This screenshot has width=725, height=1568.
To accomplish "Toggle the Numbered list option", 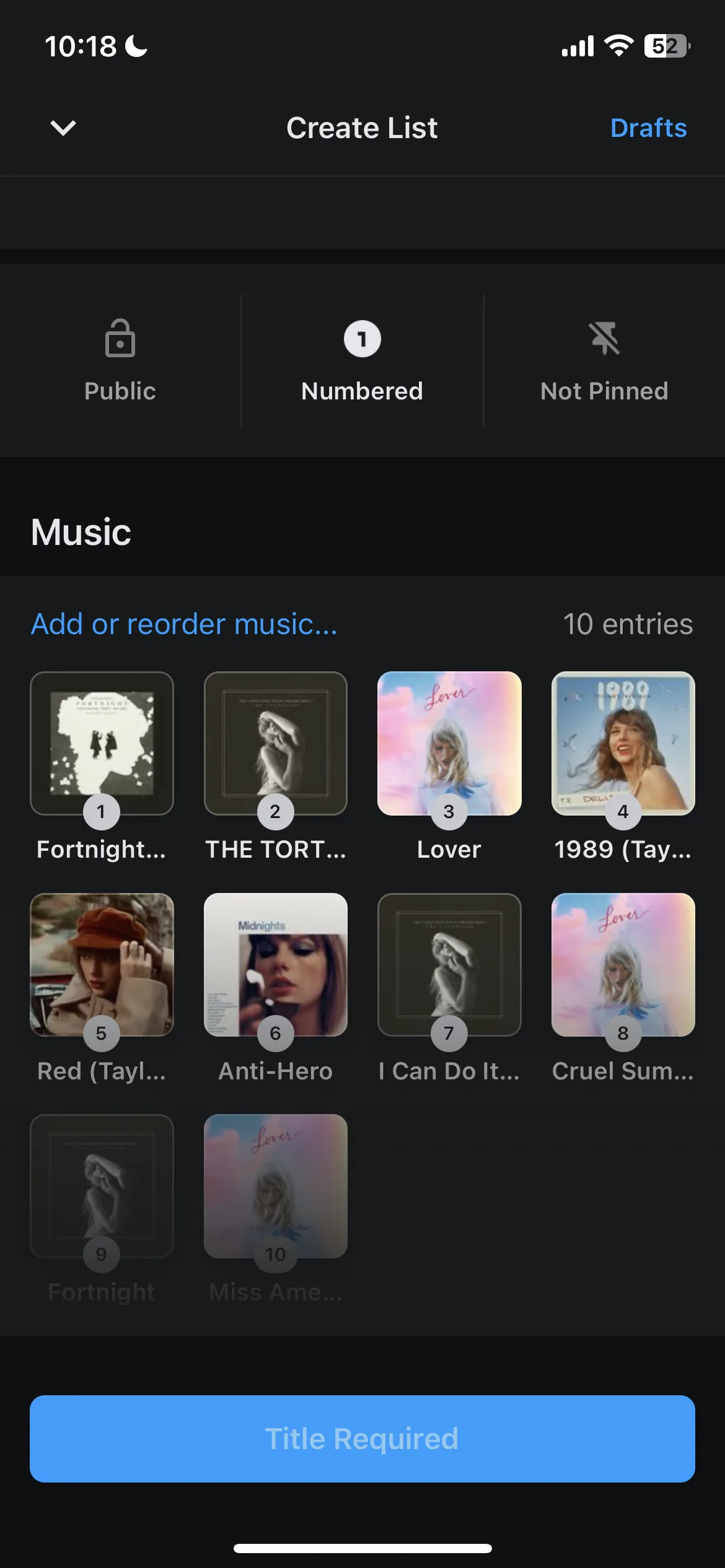I will click(x=362, y=360).
